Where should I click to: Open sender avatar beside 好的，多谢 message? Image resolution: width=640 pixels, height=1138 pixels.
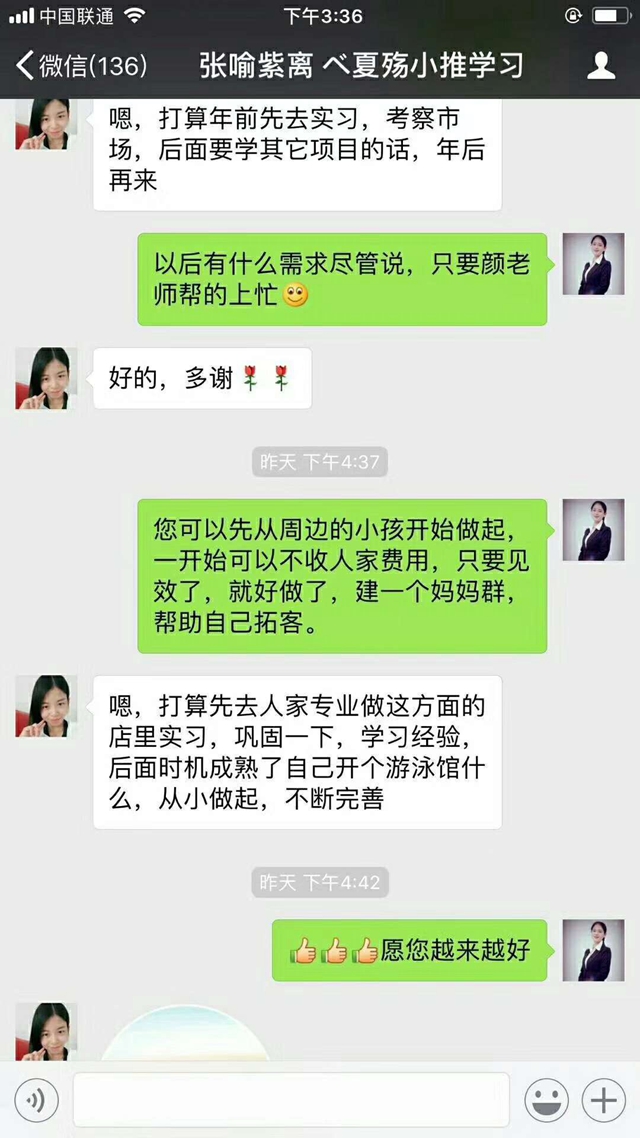(46, 379)
